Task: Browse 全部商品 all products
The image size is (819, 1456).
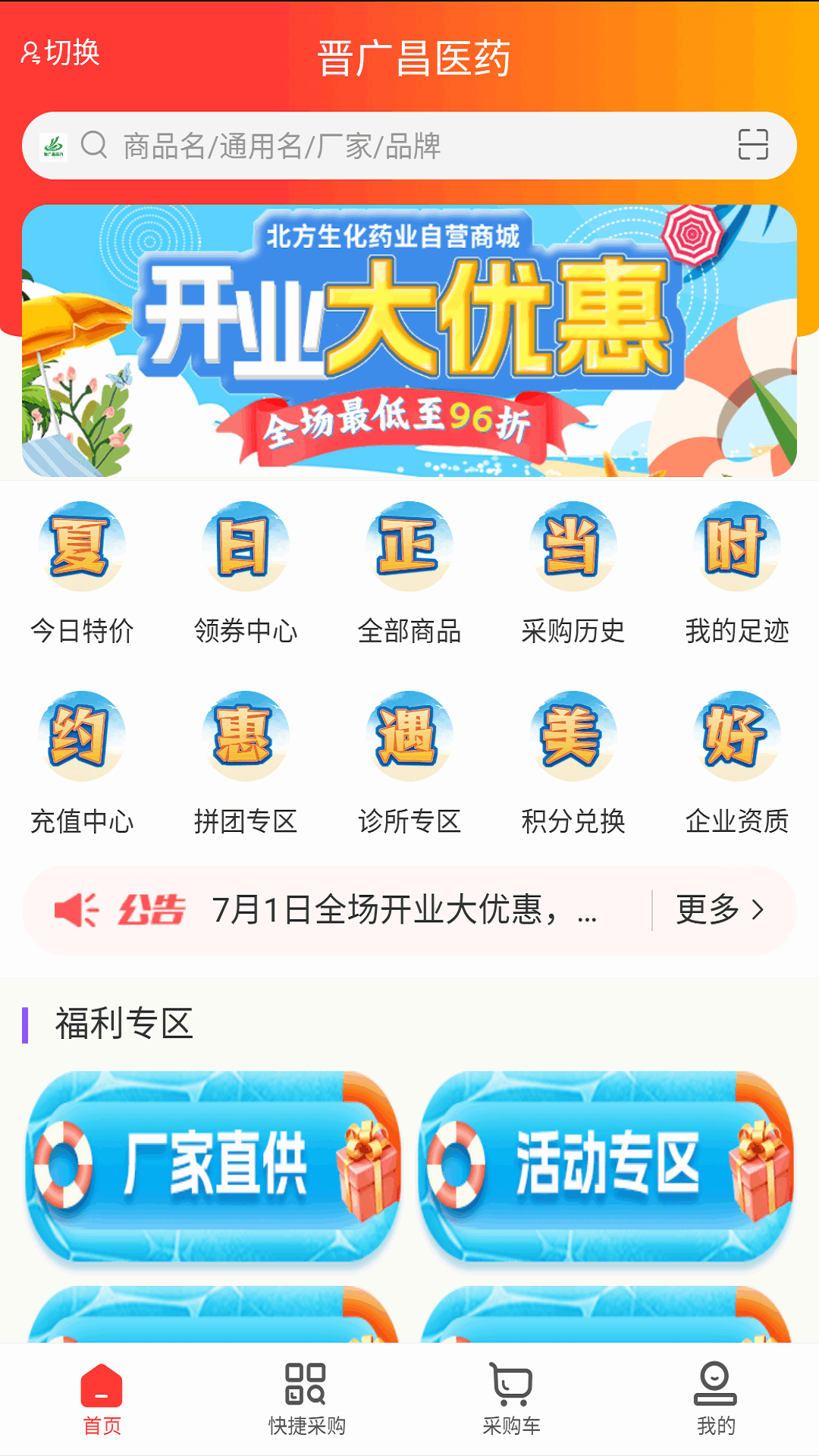Action: click(409, 574)
